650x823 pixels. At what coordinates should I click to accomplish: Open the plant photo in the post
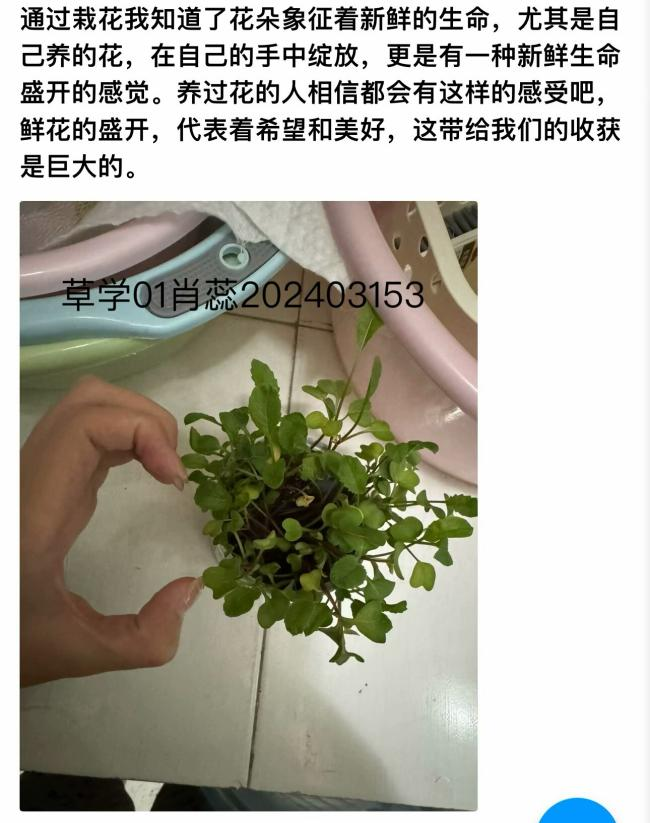(248, 505)
